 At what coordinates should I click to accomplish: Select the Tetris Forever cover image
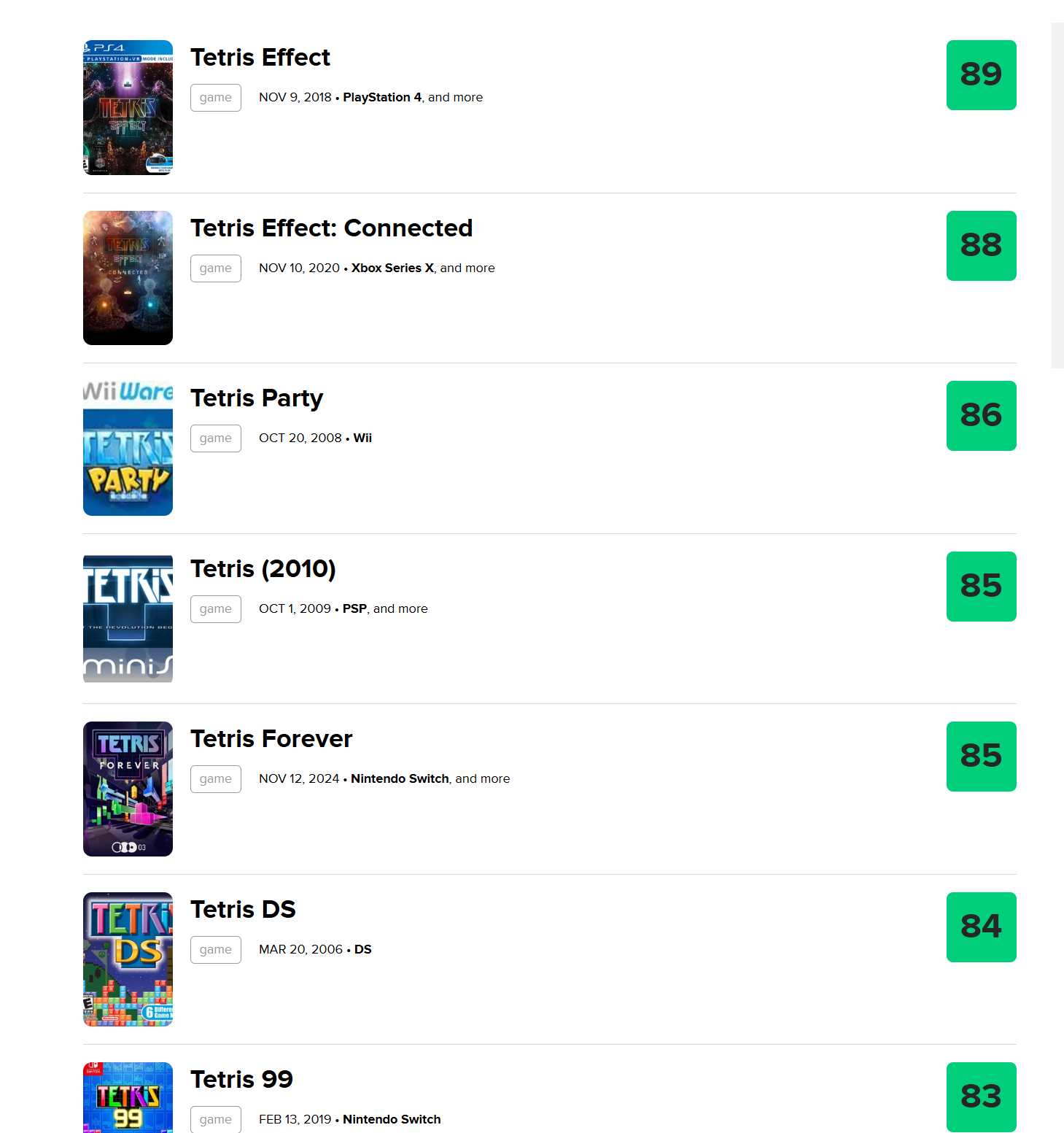click(x=128, y=789)
